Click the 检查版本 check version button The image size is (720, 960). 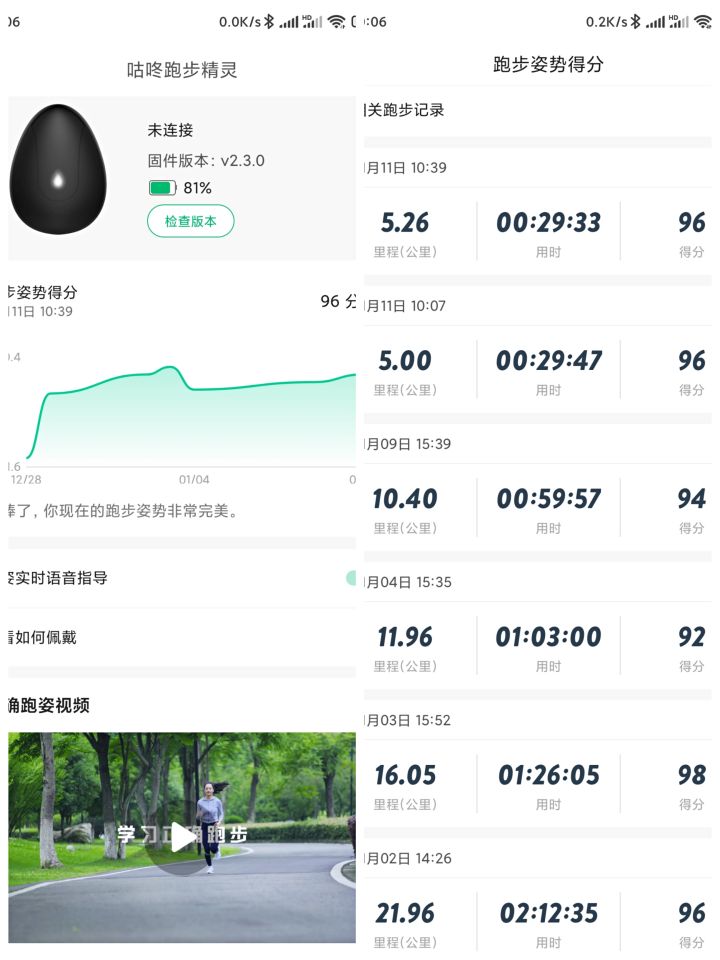(x=190, y=221)
